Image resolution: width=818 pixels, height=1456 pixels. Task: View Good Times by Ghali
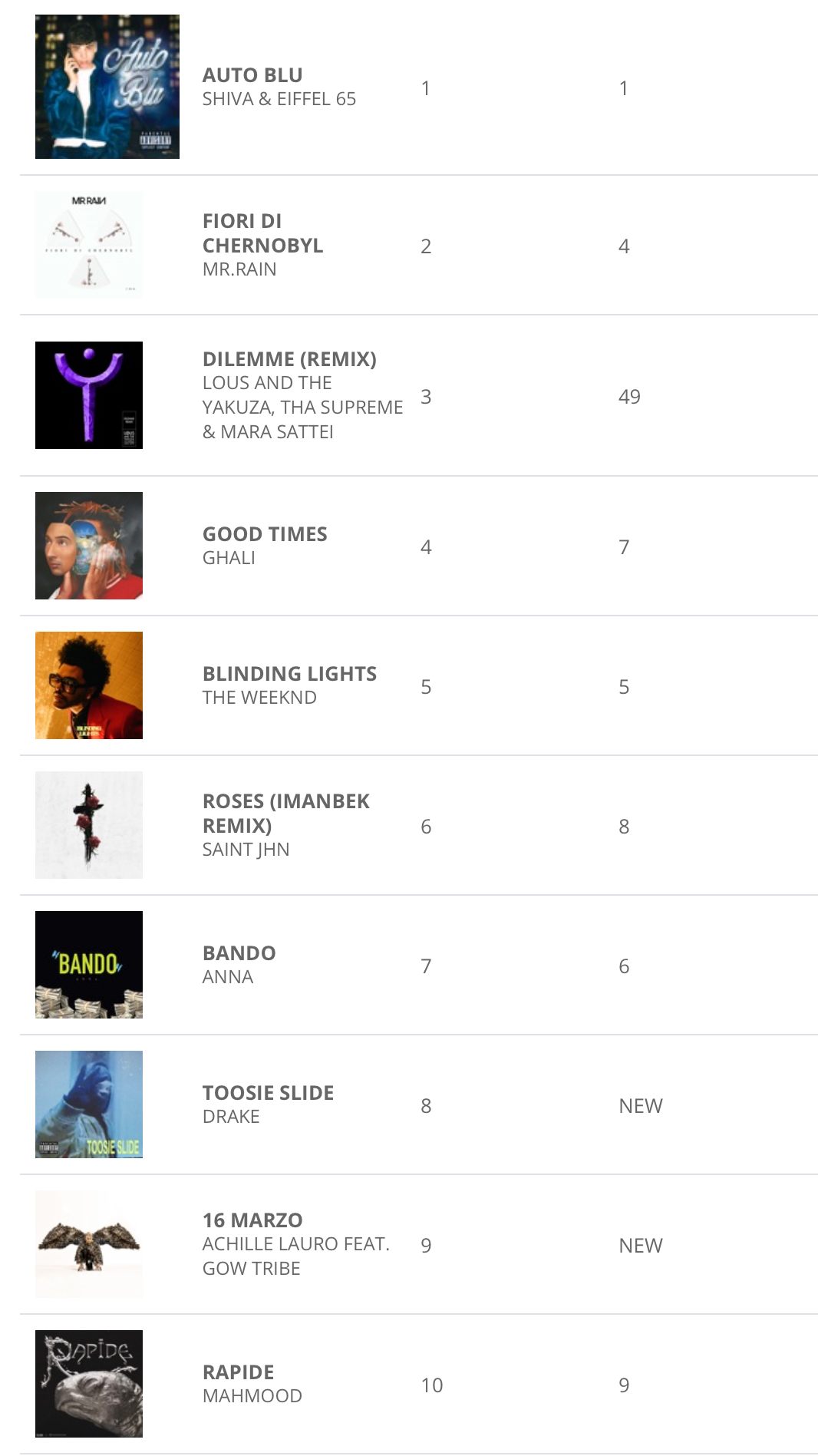tap(264, 534)
